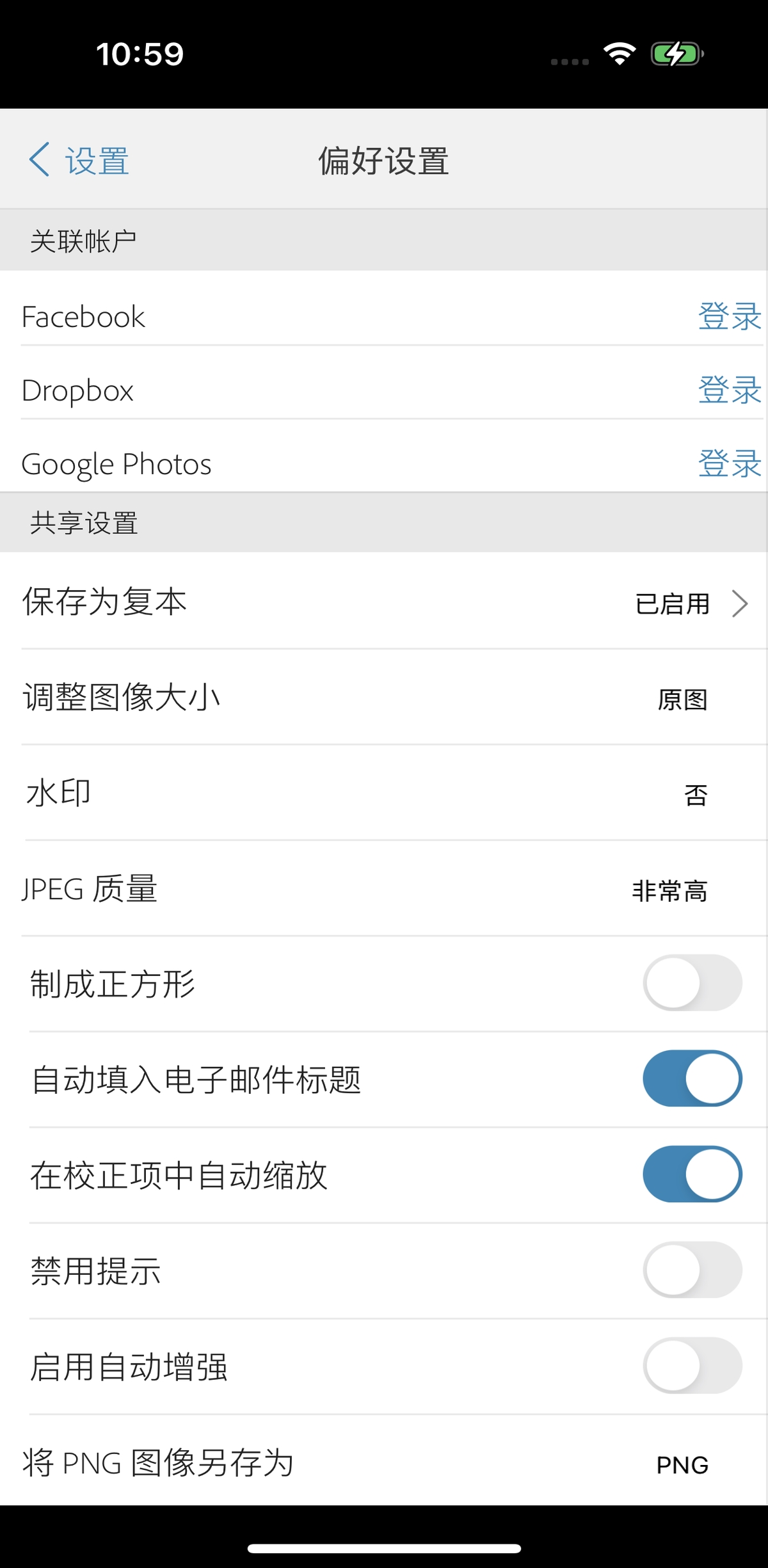Log in to Facebook account
Image resolution: width=768 pixels, height=1568 pixels.
click(x=729, y=316)
